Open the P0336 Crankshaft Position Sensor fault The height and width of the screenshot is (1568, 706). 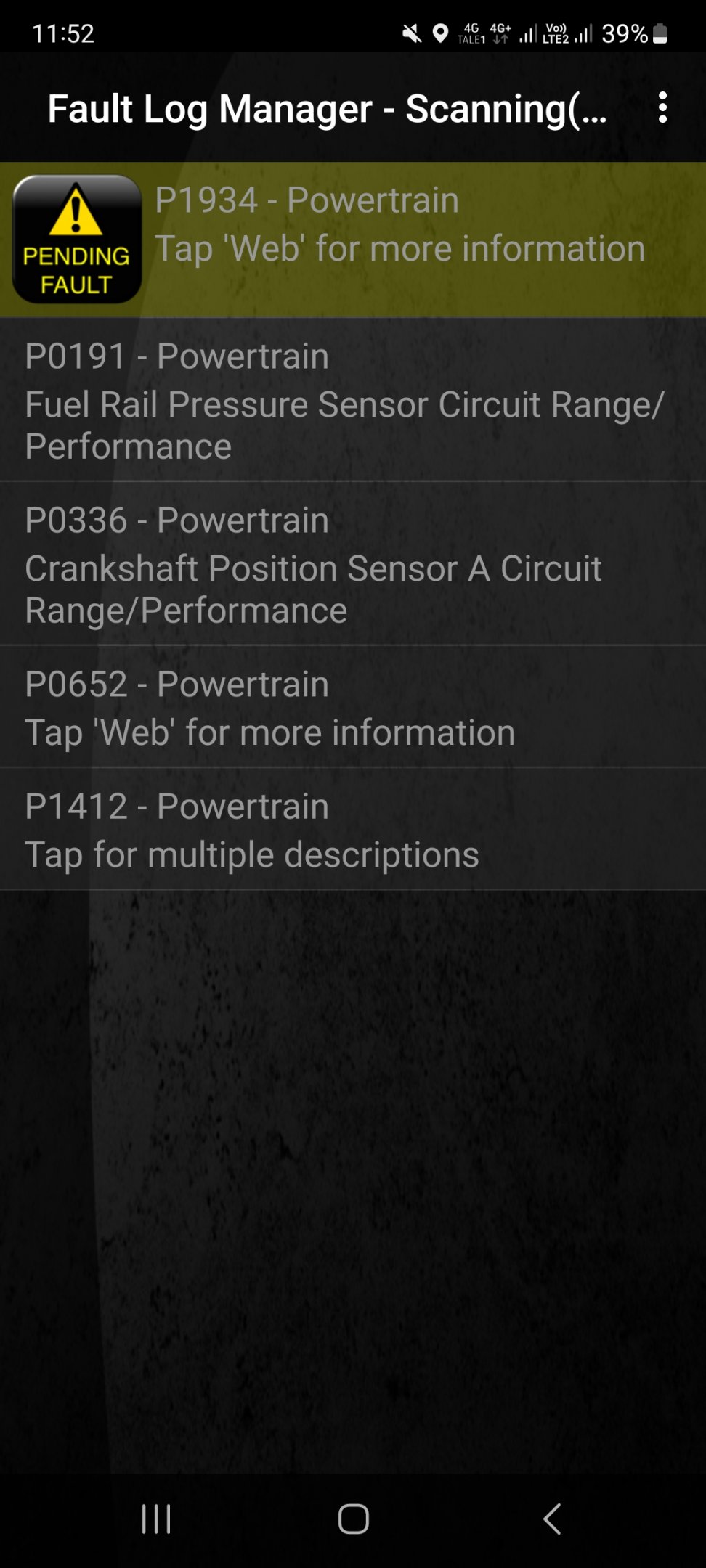pos(353,564)
